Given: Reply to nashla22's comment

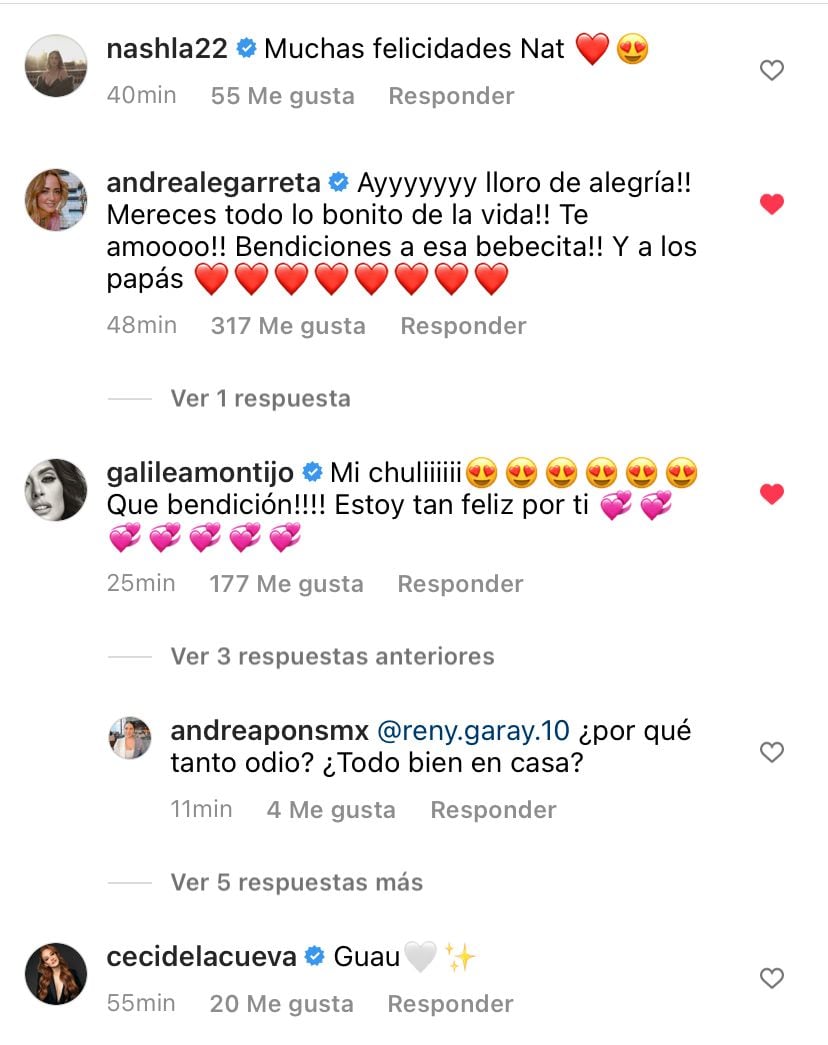Looking at the screenshot, I should click(451, 96).
